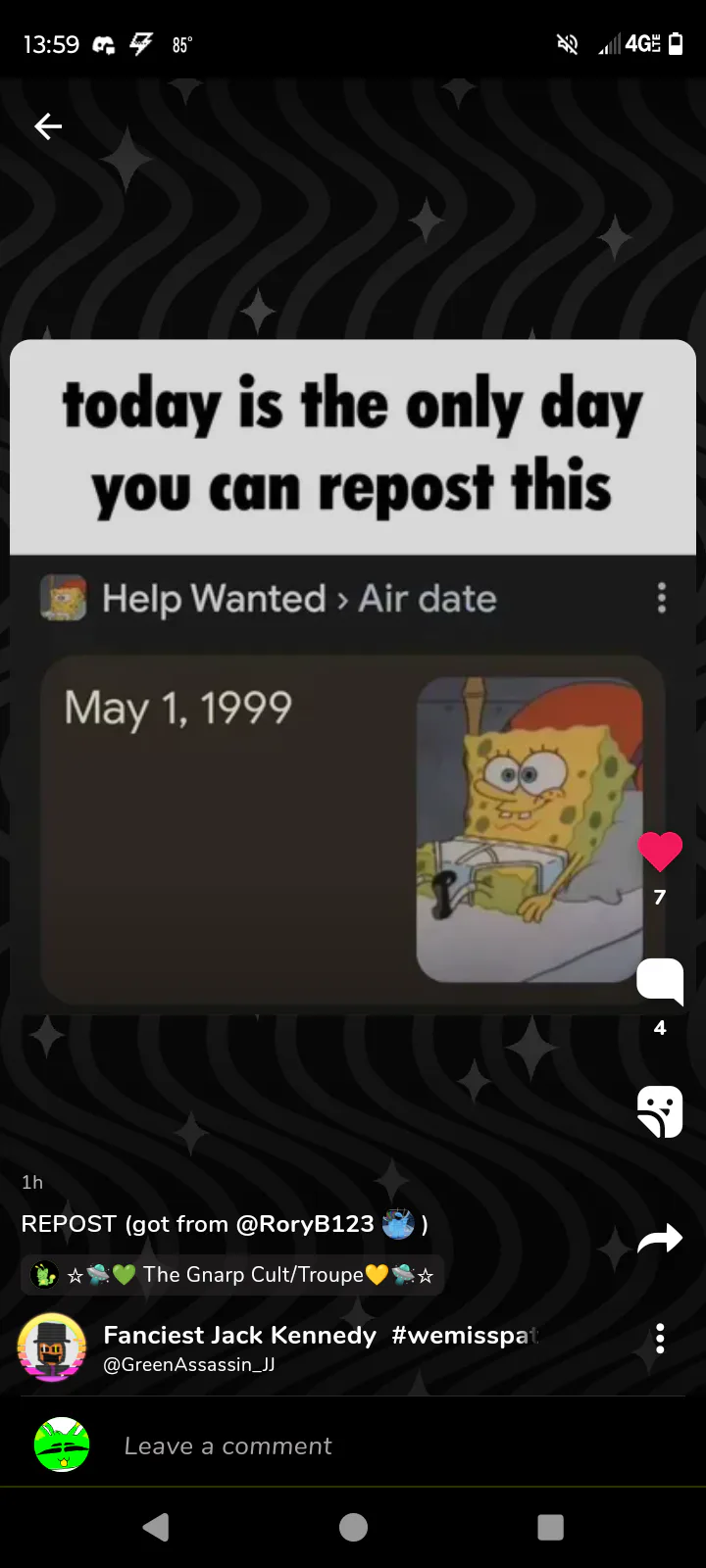This screenshot has height=1568, width=706.
Task: Open the SpongeBob repost image
Action: click(353, 676)
